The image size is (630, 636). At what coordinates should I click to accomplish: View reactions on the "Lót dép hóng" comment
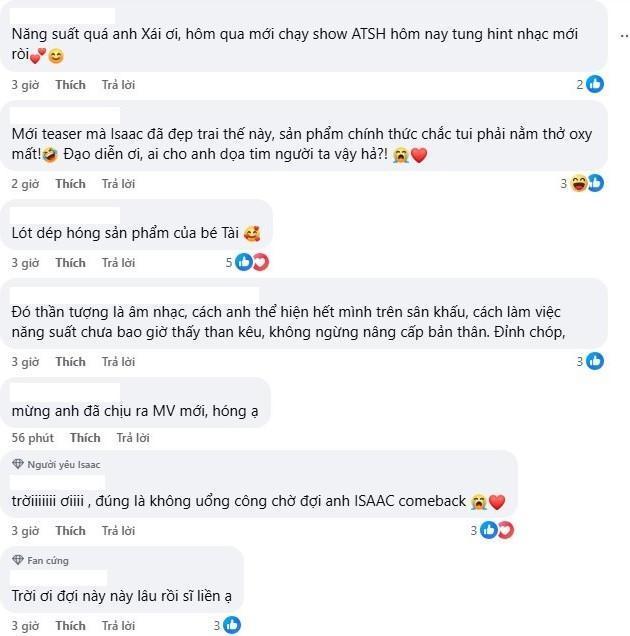(x=249, y=262)
